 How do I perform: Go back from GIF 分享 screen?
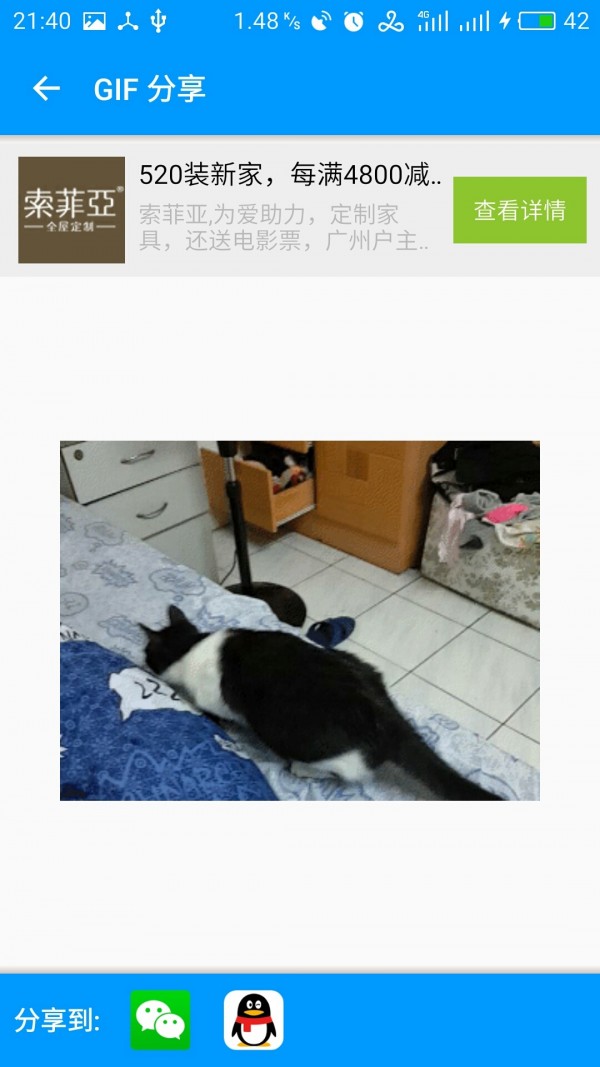point(46,89)
